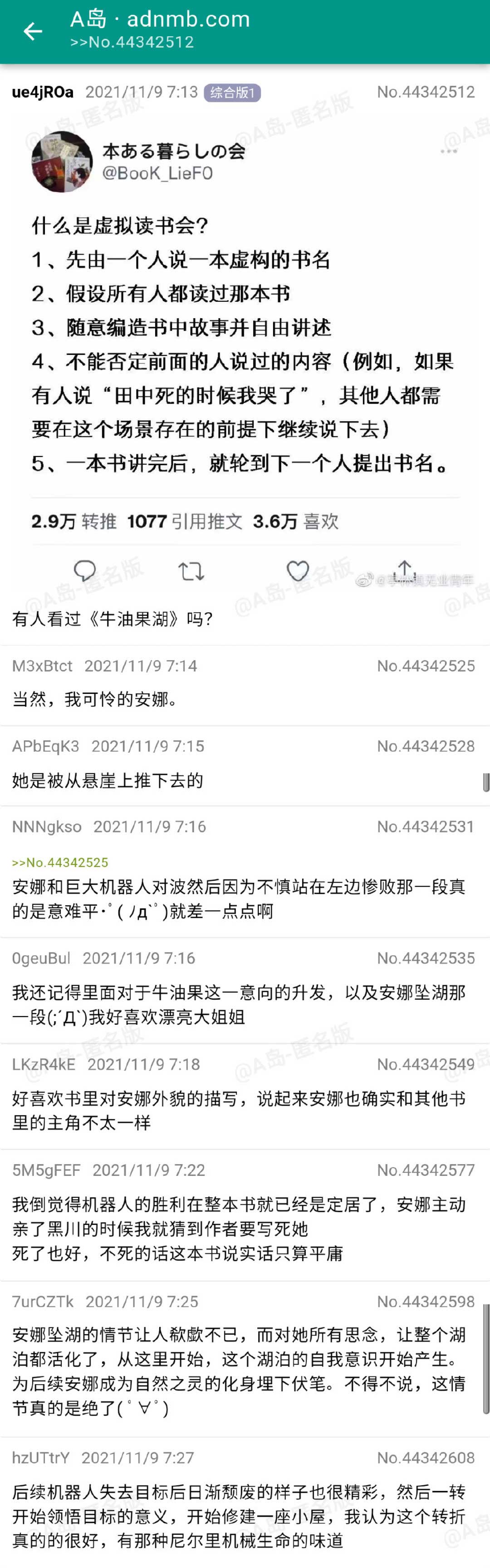
Task: Select M3xBtct's reply No.44342525
Action: pos(244,685)
